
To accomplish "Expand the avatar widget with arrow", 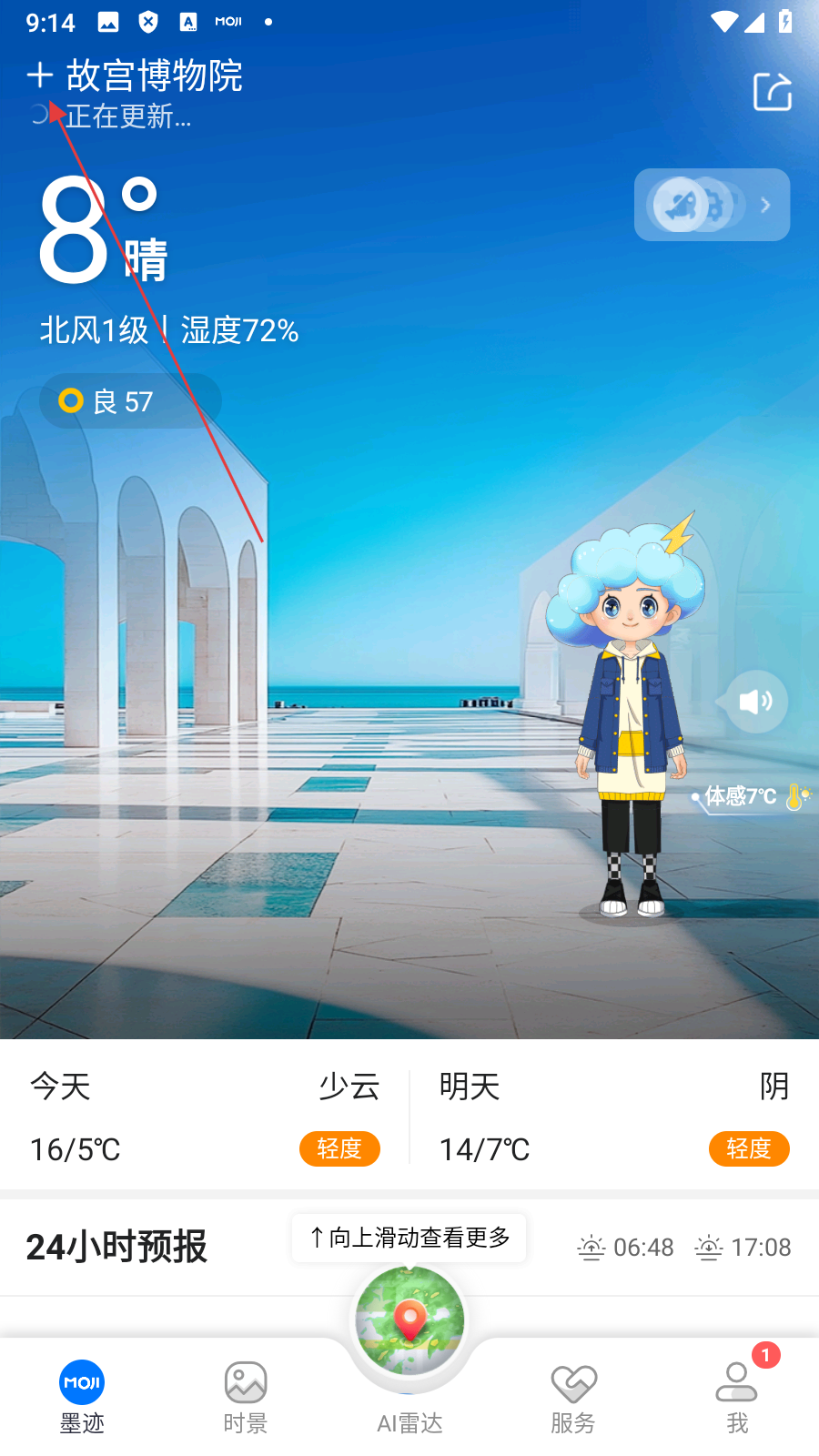I will click(712, 205).
